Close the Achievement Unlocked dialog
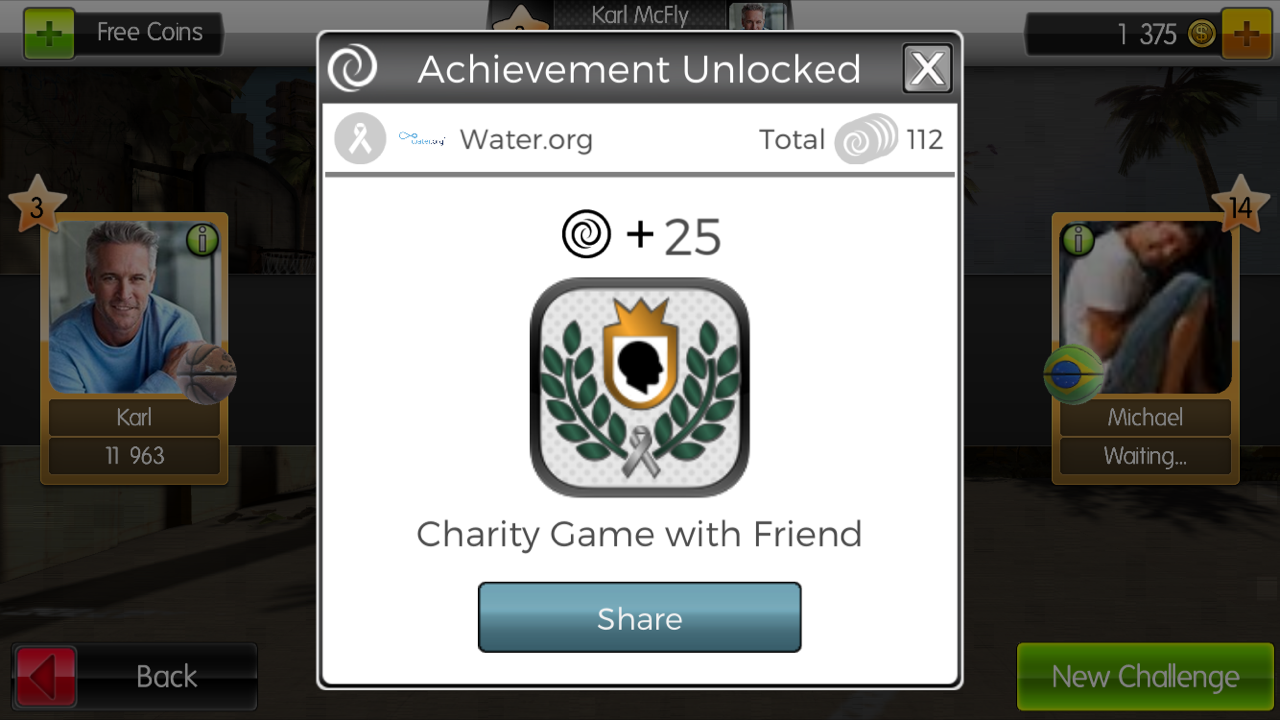 (x=927, y=69)
